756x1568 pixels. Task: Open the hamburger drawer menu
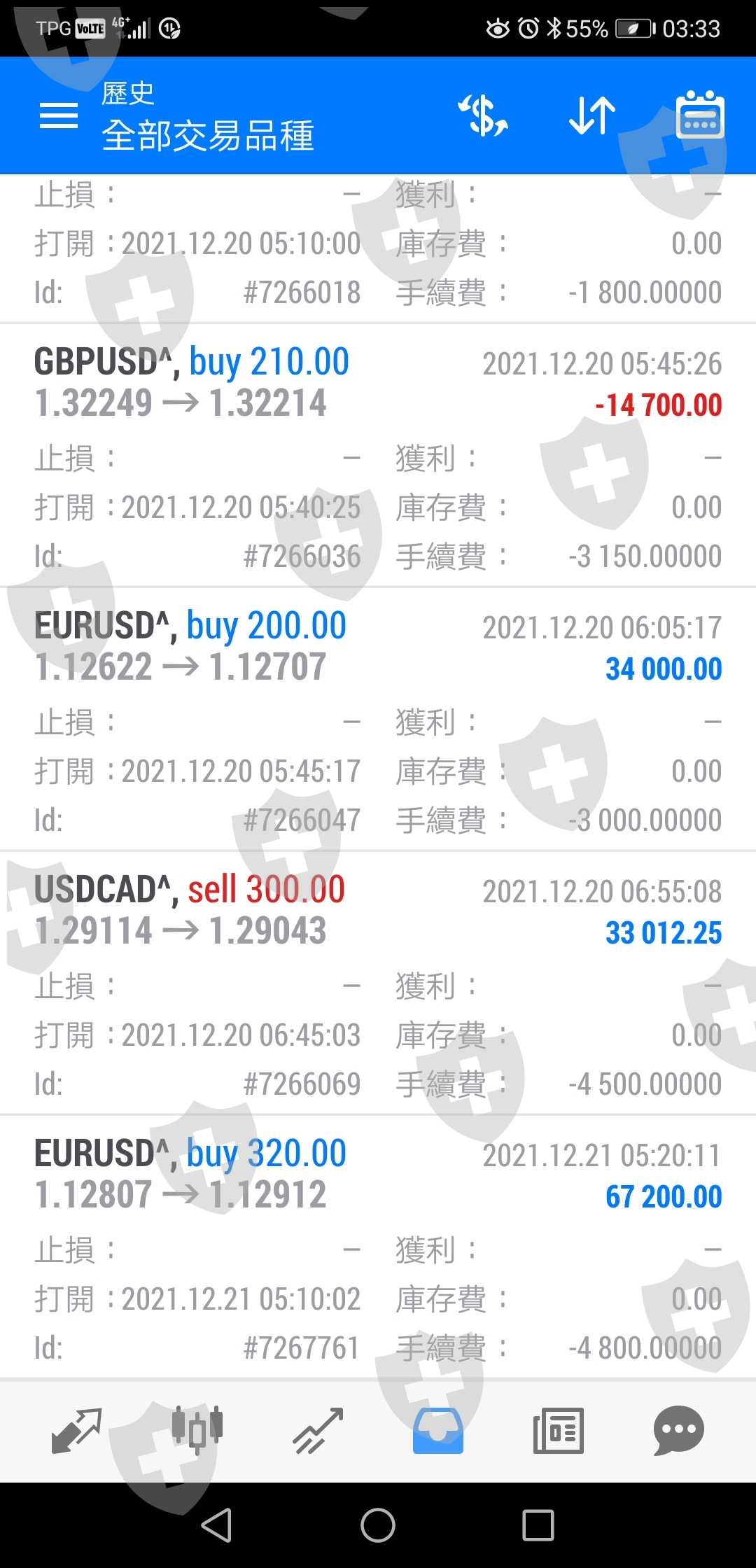59,115
